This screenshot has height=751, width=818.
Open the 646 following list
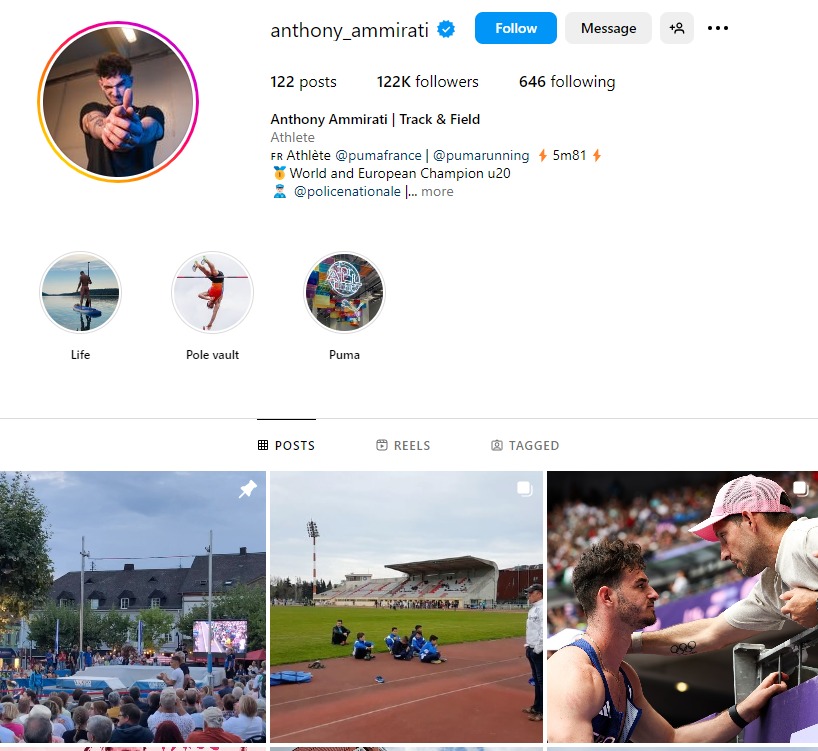pyautogui.click(x=567, y=82)
